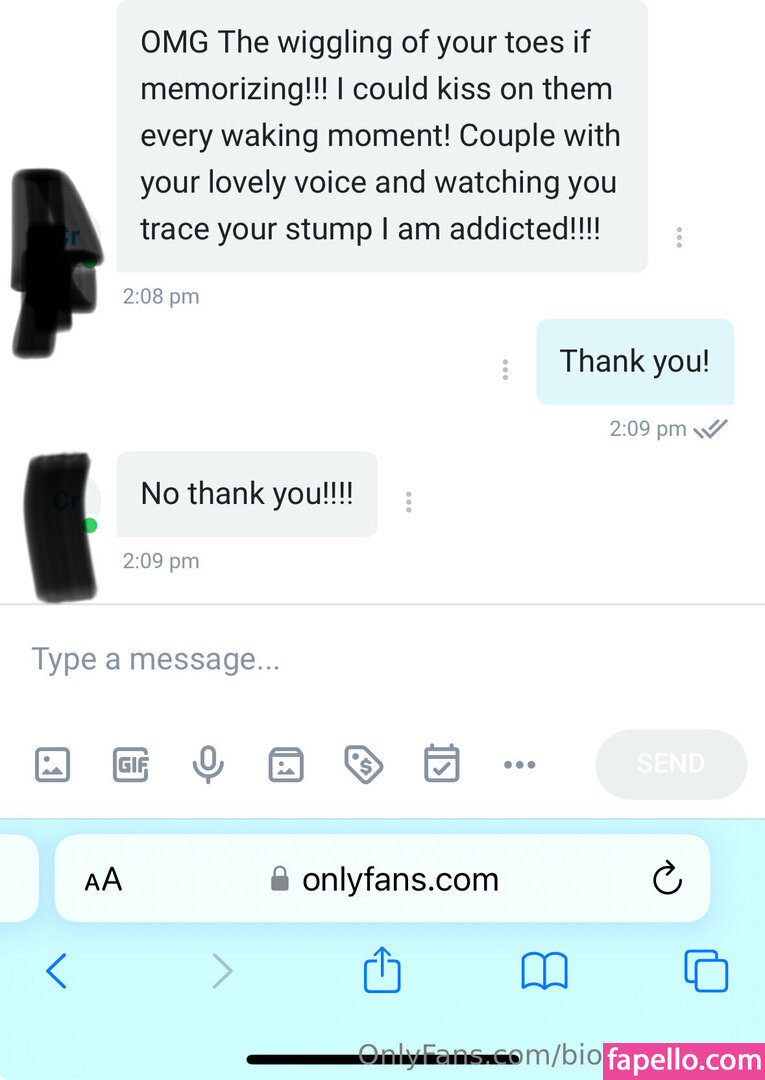This screenshot has width=765, height=1080.
Task: Open Safari bookmarks
Action: [x=544, y=971]
